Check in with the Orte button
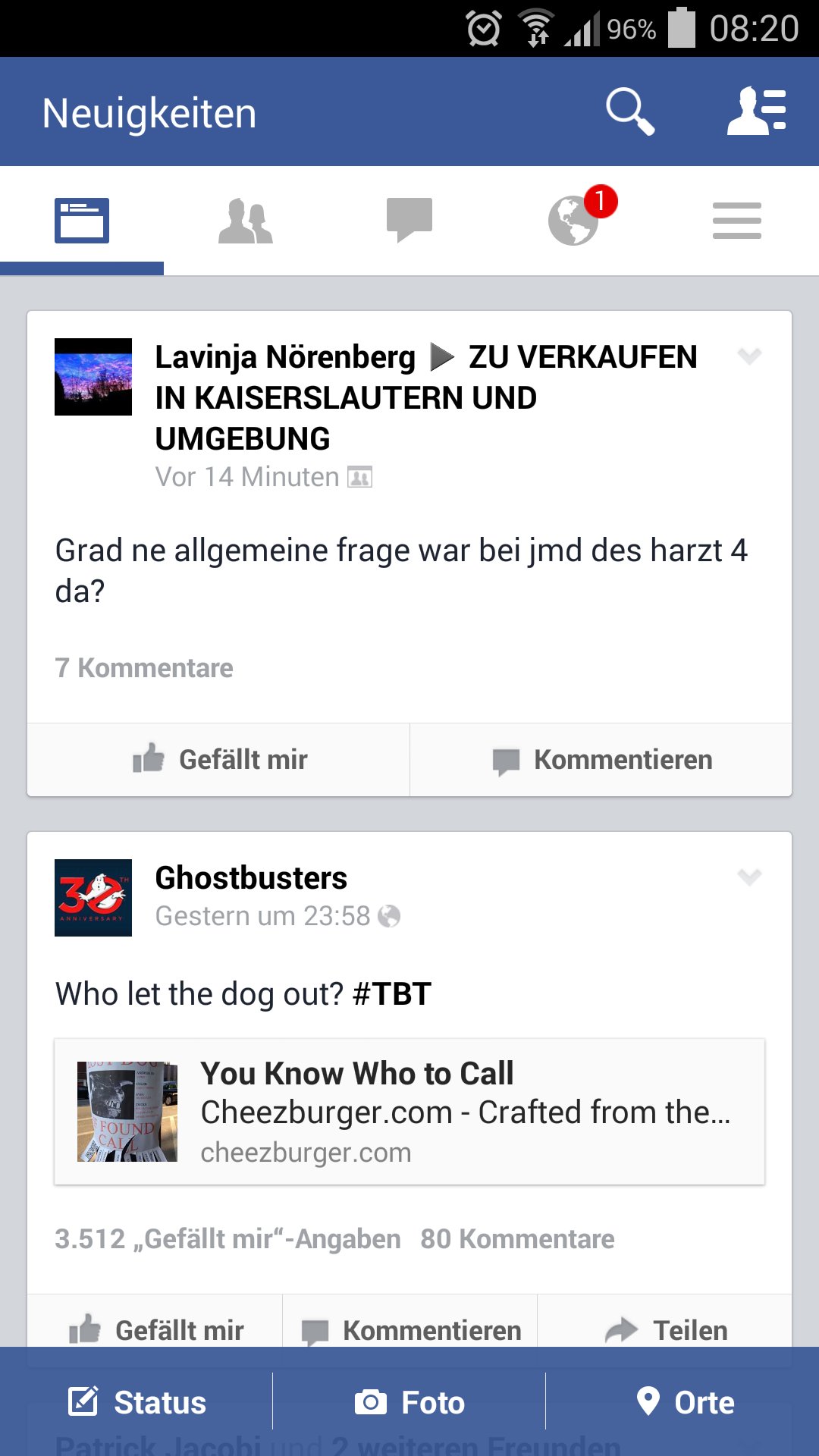Screen dimensions: 819x1456 click(x=685, y=1402)
